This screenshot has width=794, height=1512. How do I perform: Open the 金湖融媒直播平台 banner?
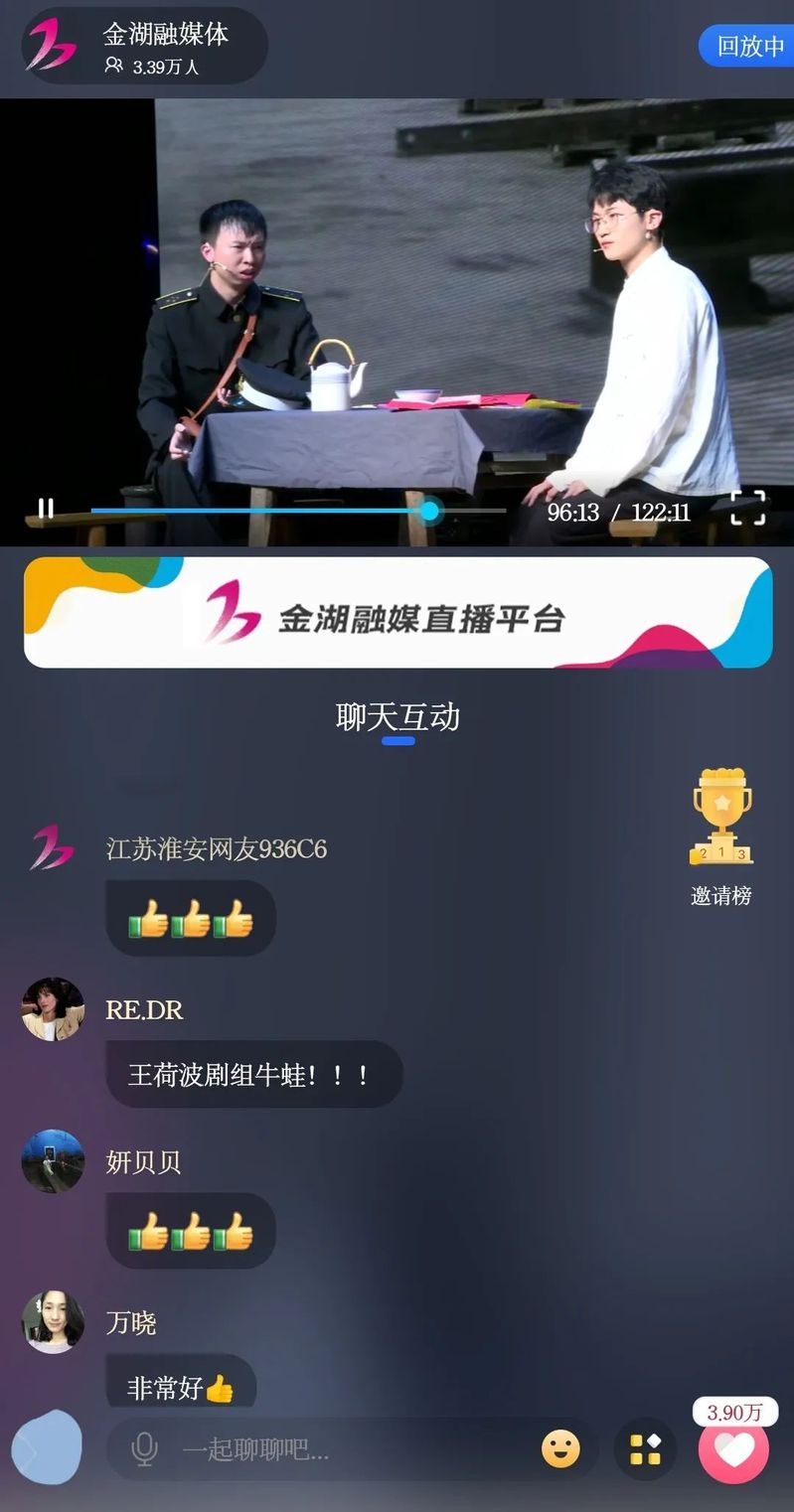397,612
